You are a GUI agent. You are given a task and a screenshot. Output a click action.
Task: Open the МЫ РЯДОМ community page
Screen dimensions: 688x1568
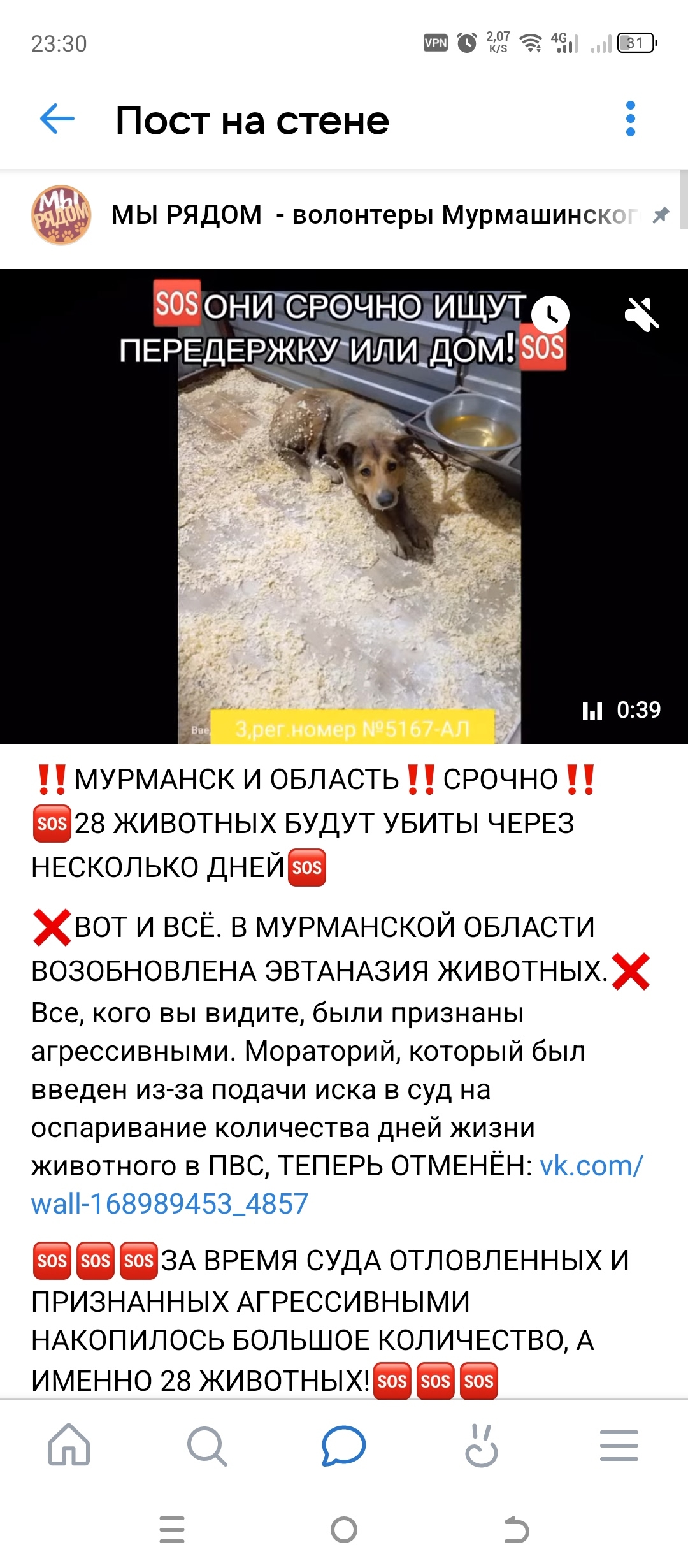coord(373,215)
